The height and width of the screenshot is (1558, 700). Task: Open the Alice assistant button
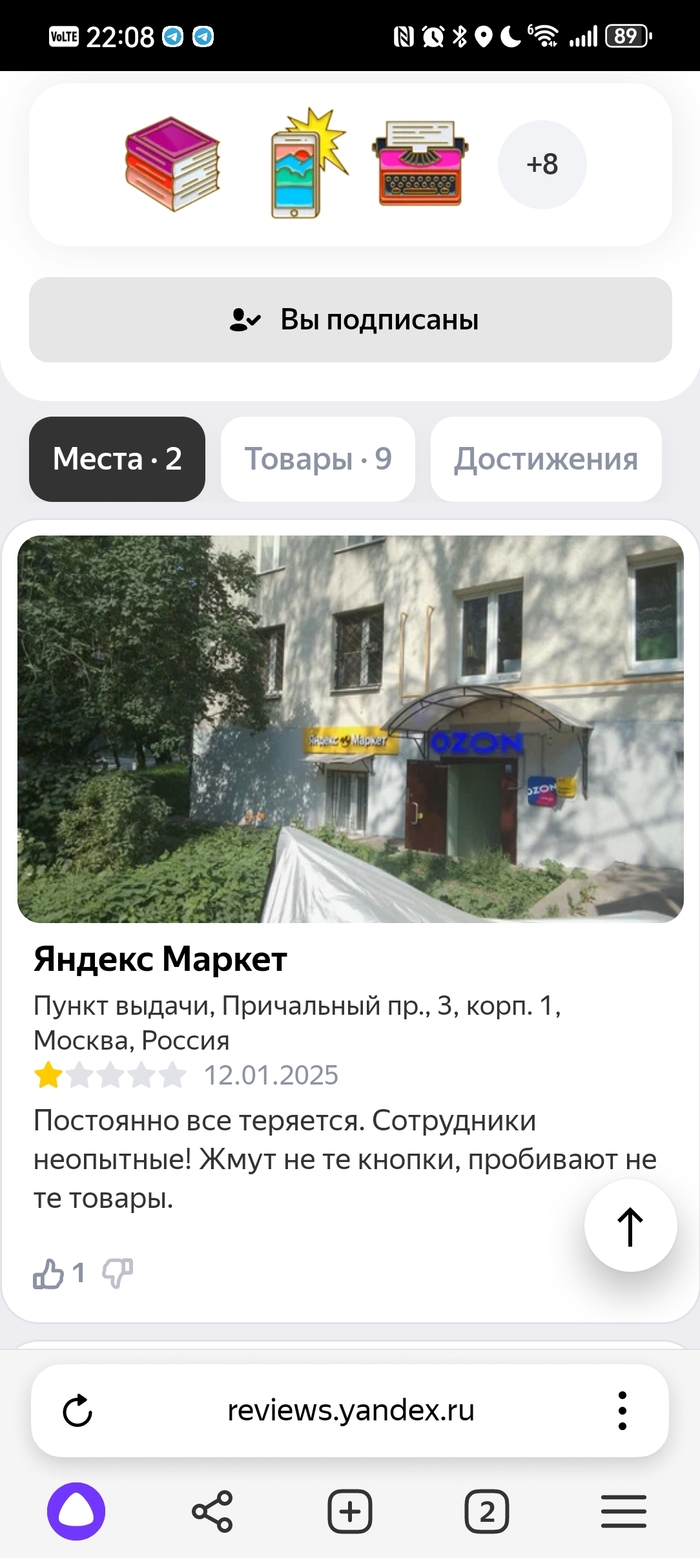click(76, 1511)
